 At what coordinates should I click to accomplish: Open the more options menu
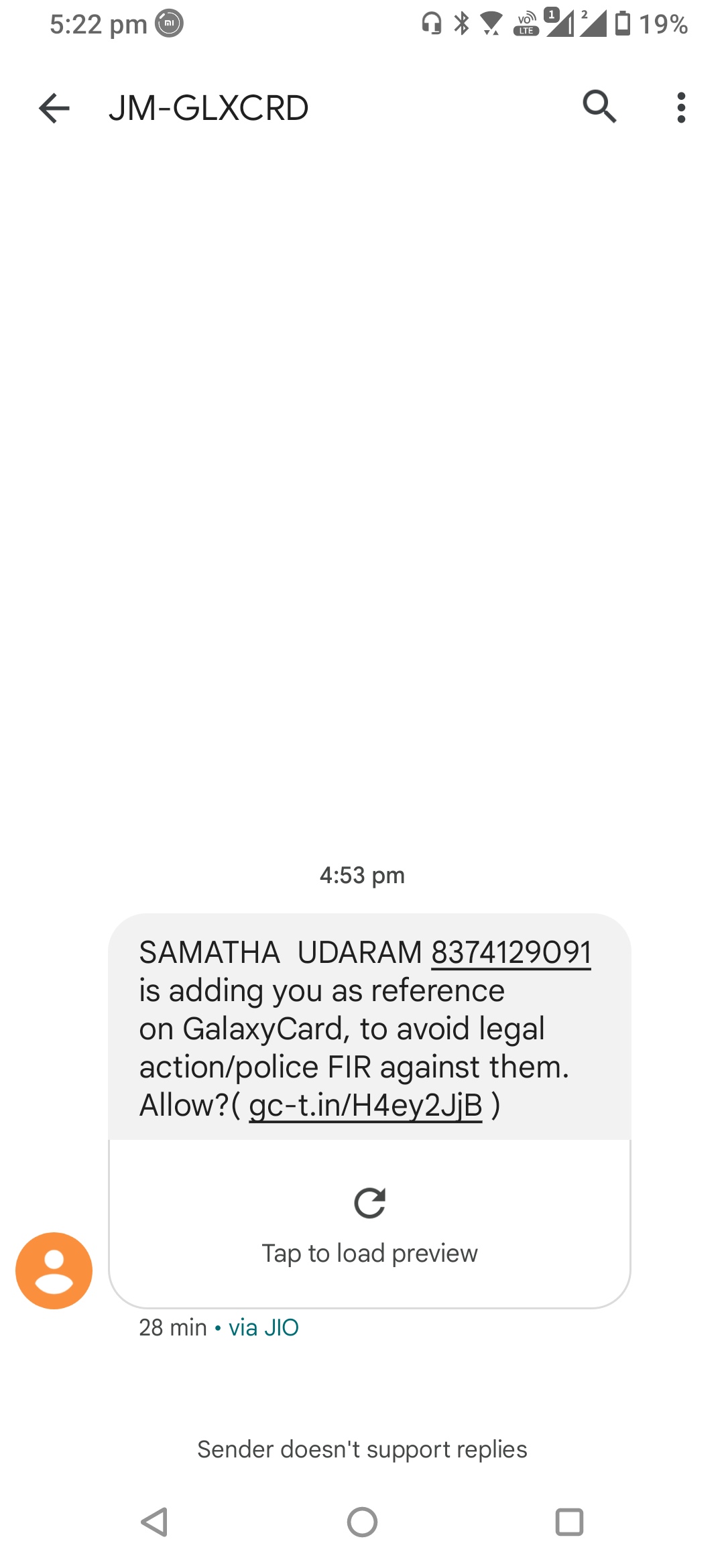point(681,107)
